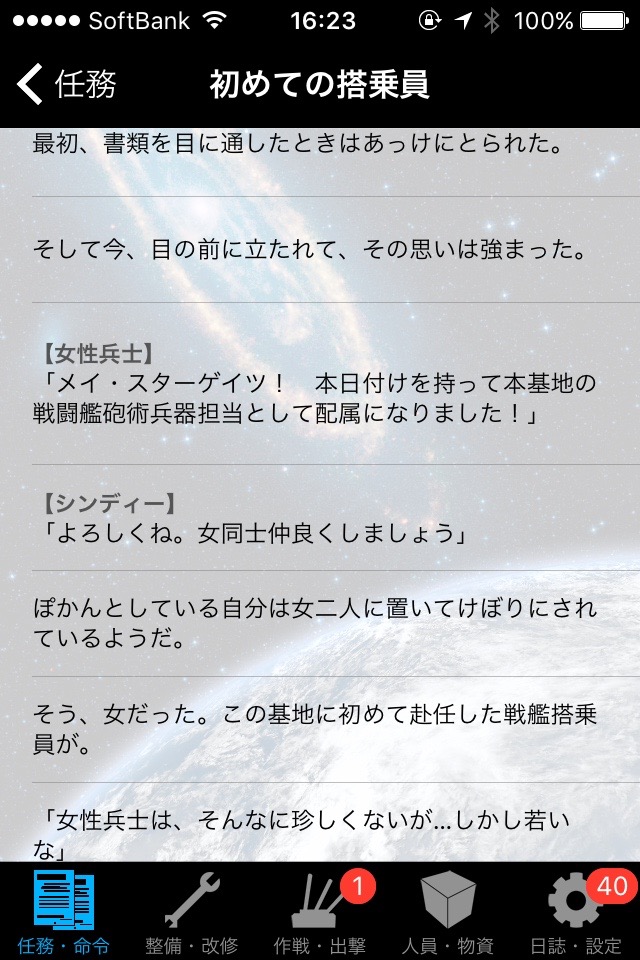This screenshot has width=640, height=960.
Task: Switch to 人員・物資 tab
Action: tap(448, 912)
